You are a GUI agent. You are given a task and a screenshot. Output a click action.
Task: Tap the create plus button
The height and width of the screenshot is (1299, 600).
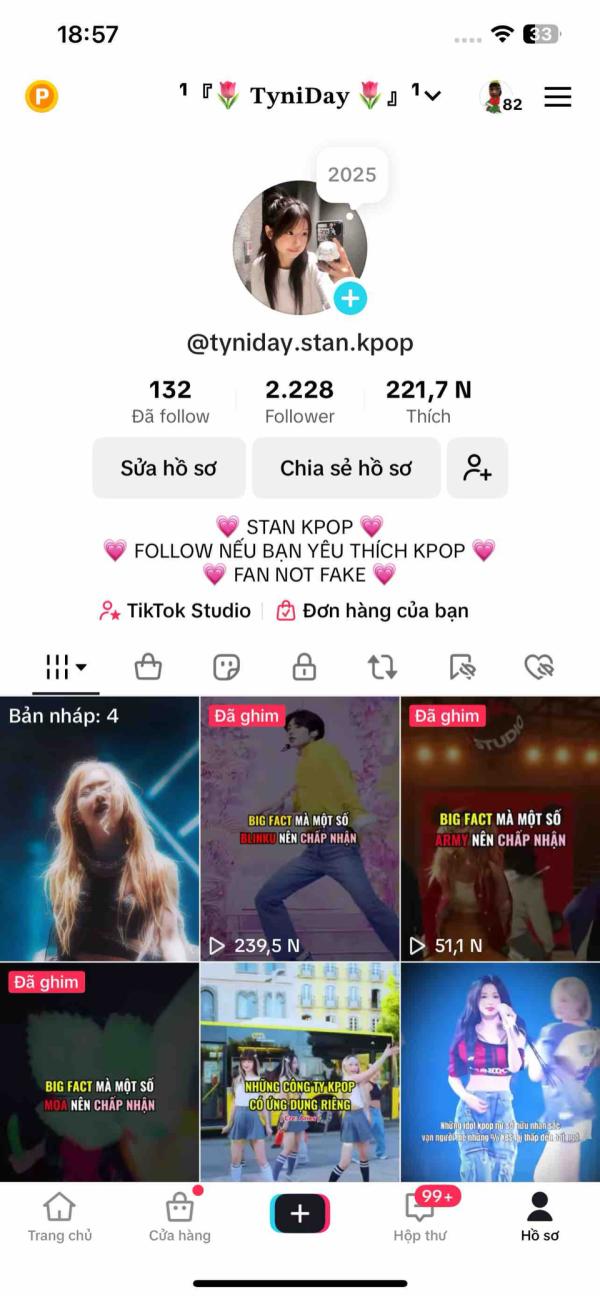pos(300,1214)
